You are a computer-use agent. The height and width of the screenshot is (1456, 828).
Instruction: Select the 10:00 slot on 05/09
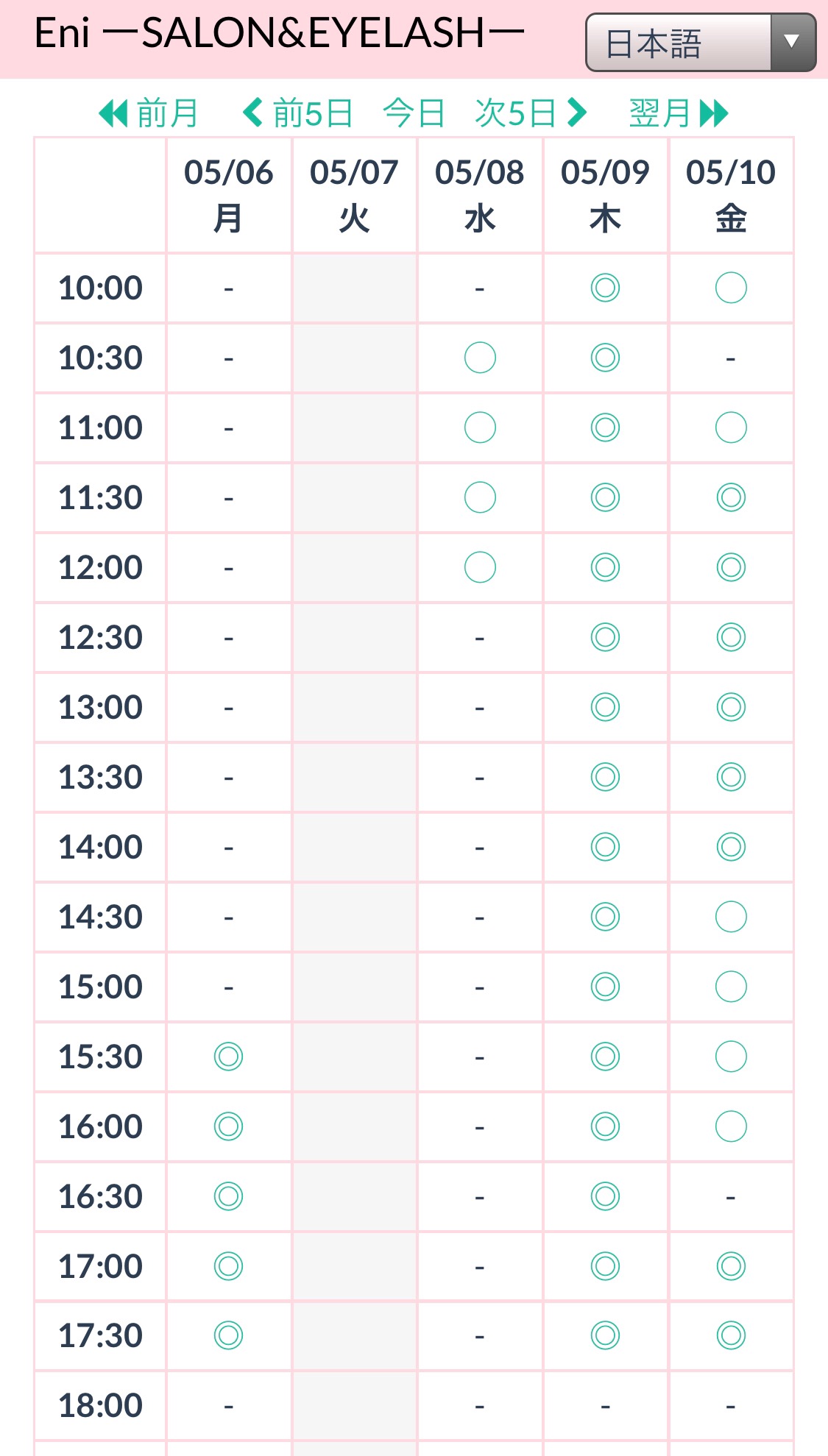coord(605,288)
